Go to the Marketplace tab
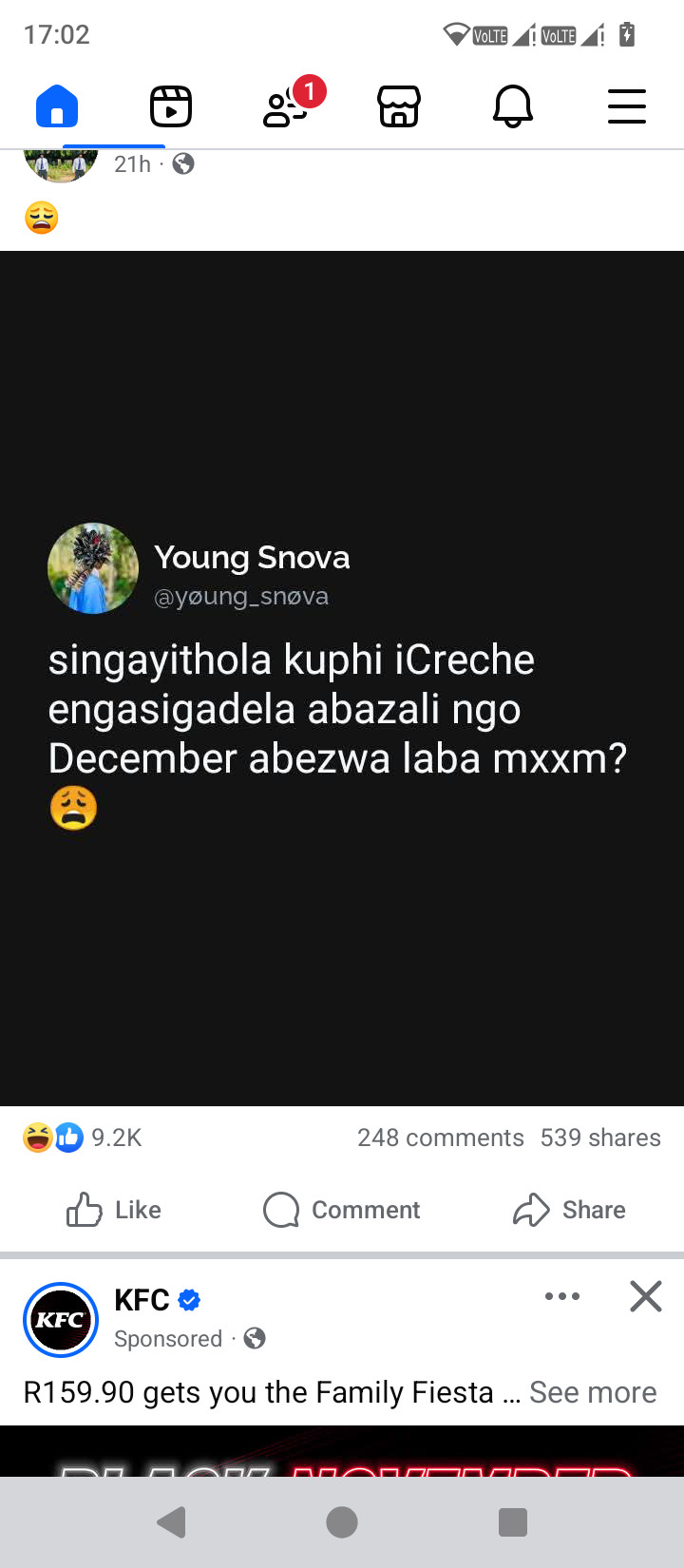684x1568 pixels. (x=399, y=106)
